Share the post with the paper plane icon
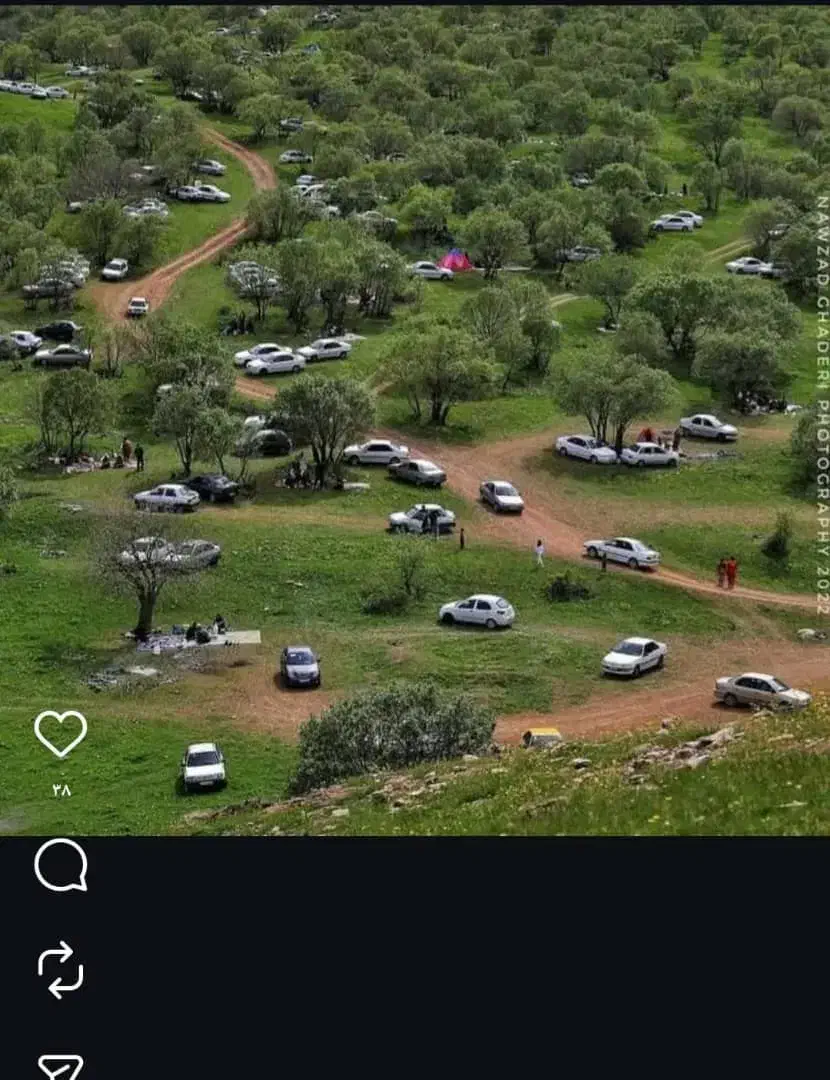830x1080 pixels. click(61, 1067)
